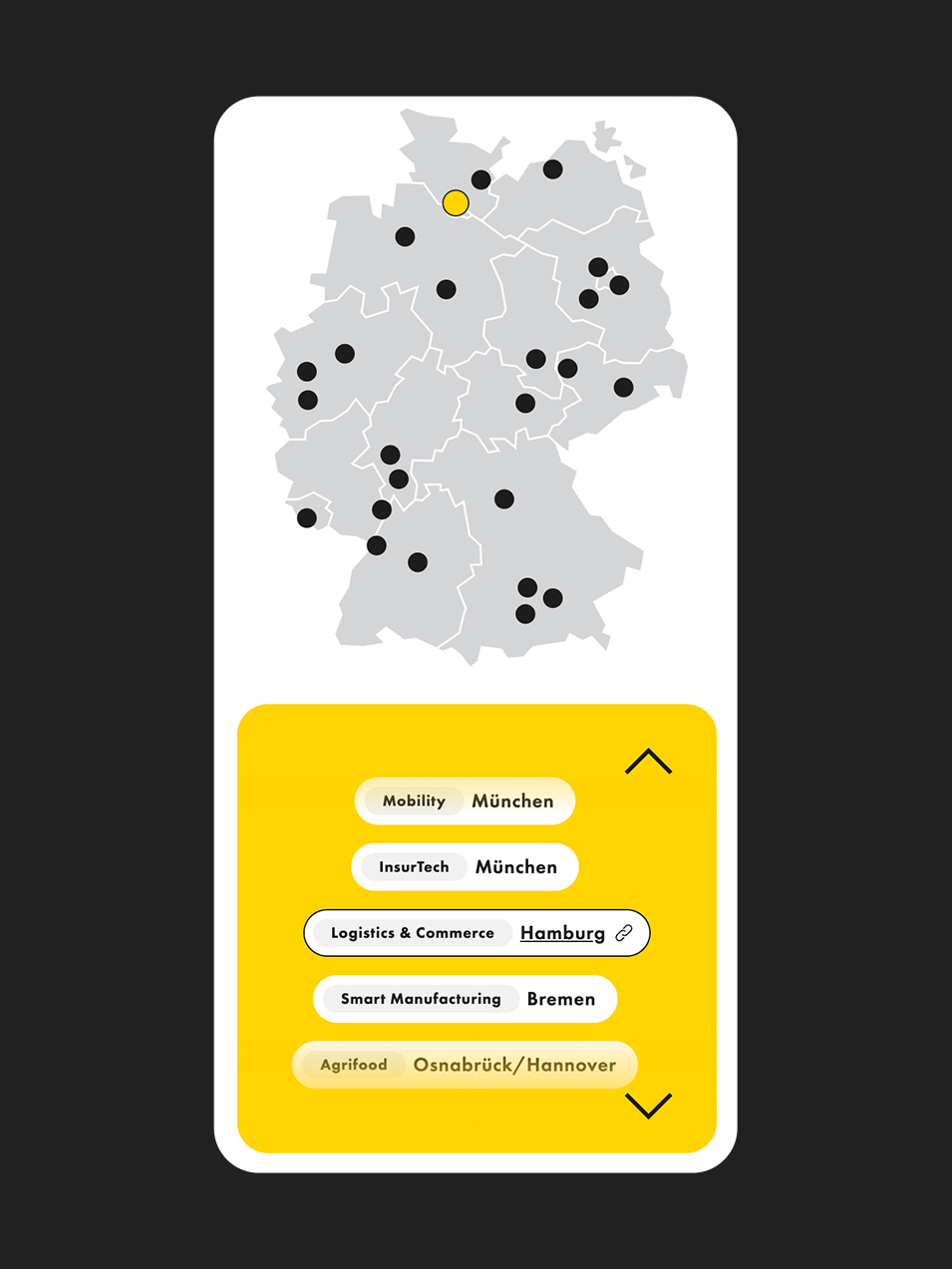The width and height of the screenshot is (952, 1269).
Task: Tap the down chevron below the hub list
Action: pyautogui.click(x=648, y=1105)
